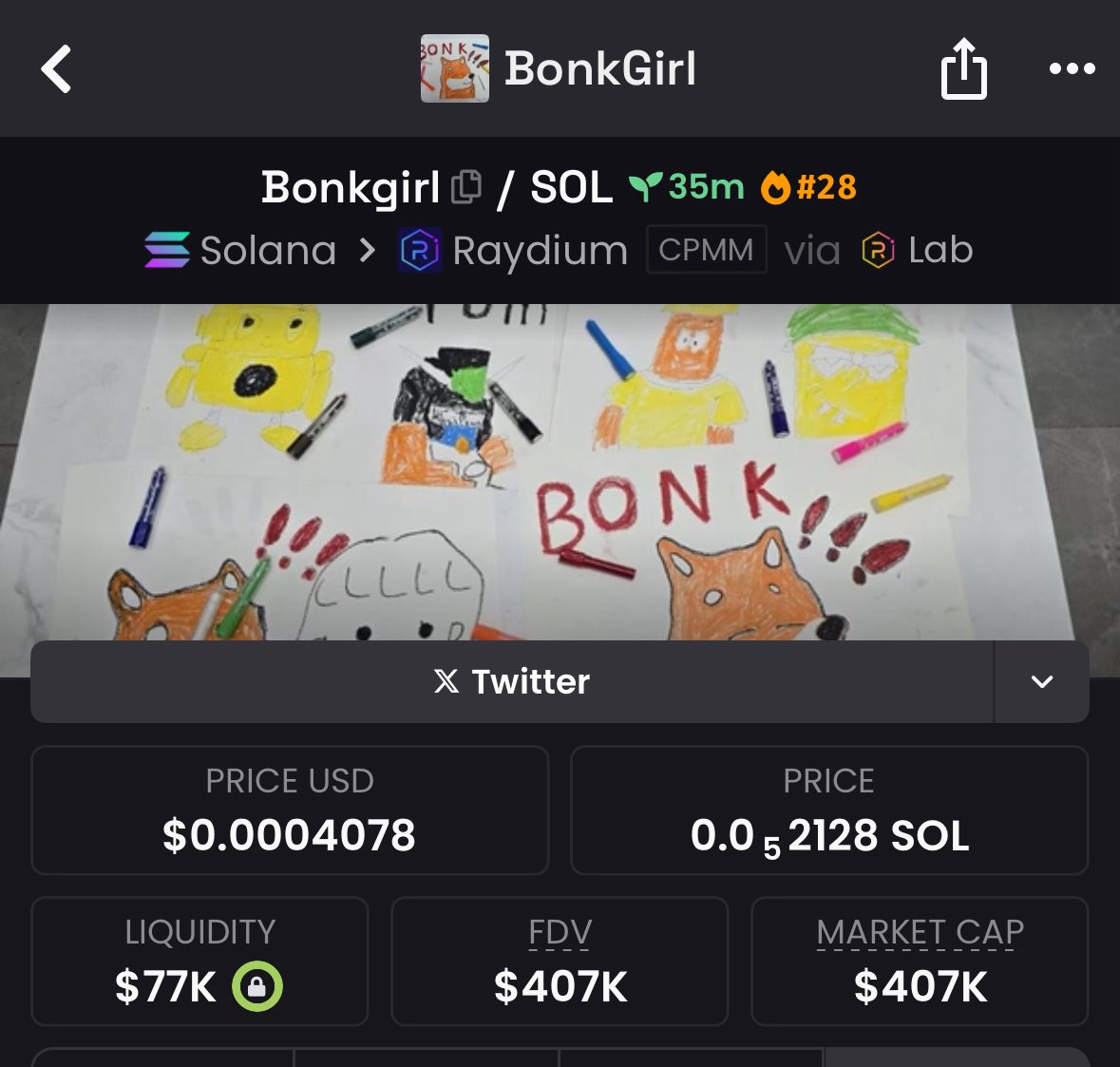This screenshot has width=1120, height=1067.
Task: Open the Twitter link
Action: (x=511, y=681)
